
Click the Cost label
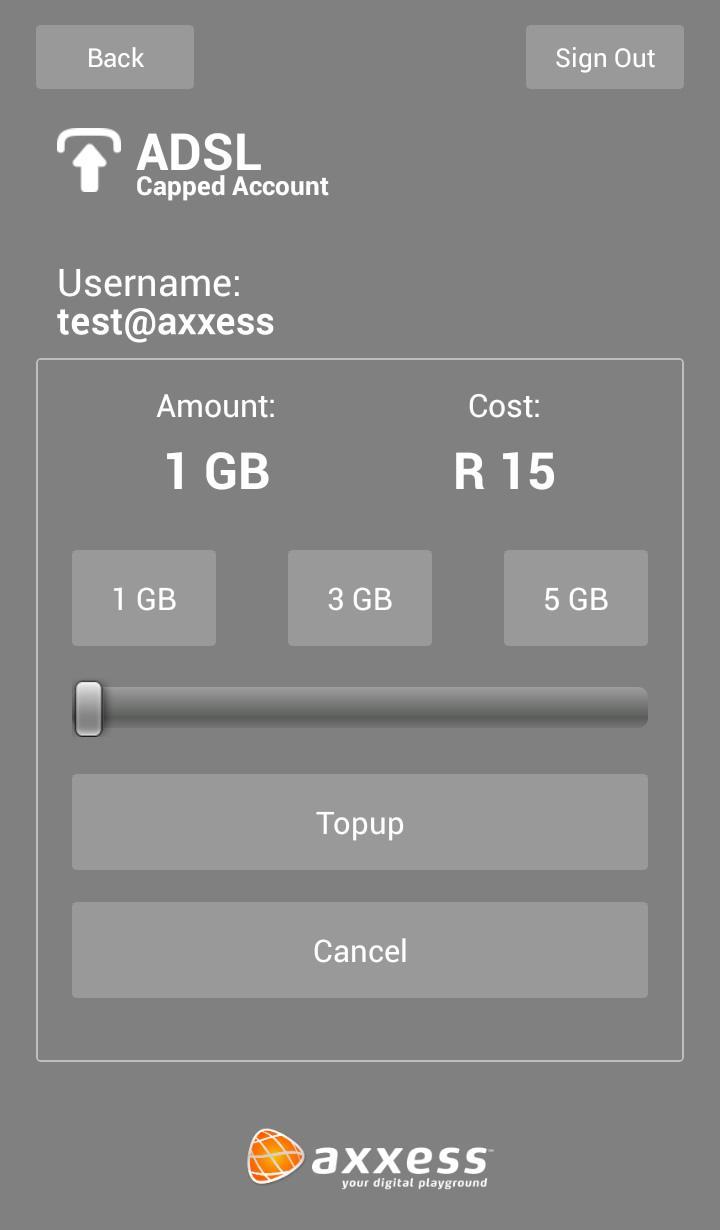click(x=503, y=406)
